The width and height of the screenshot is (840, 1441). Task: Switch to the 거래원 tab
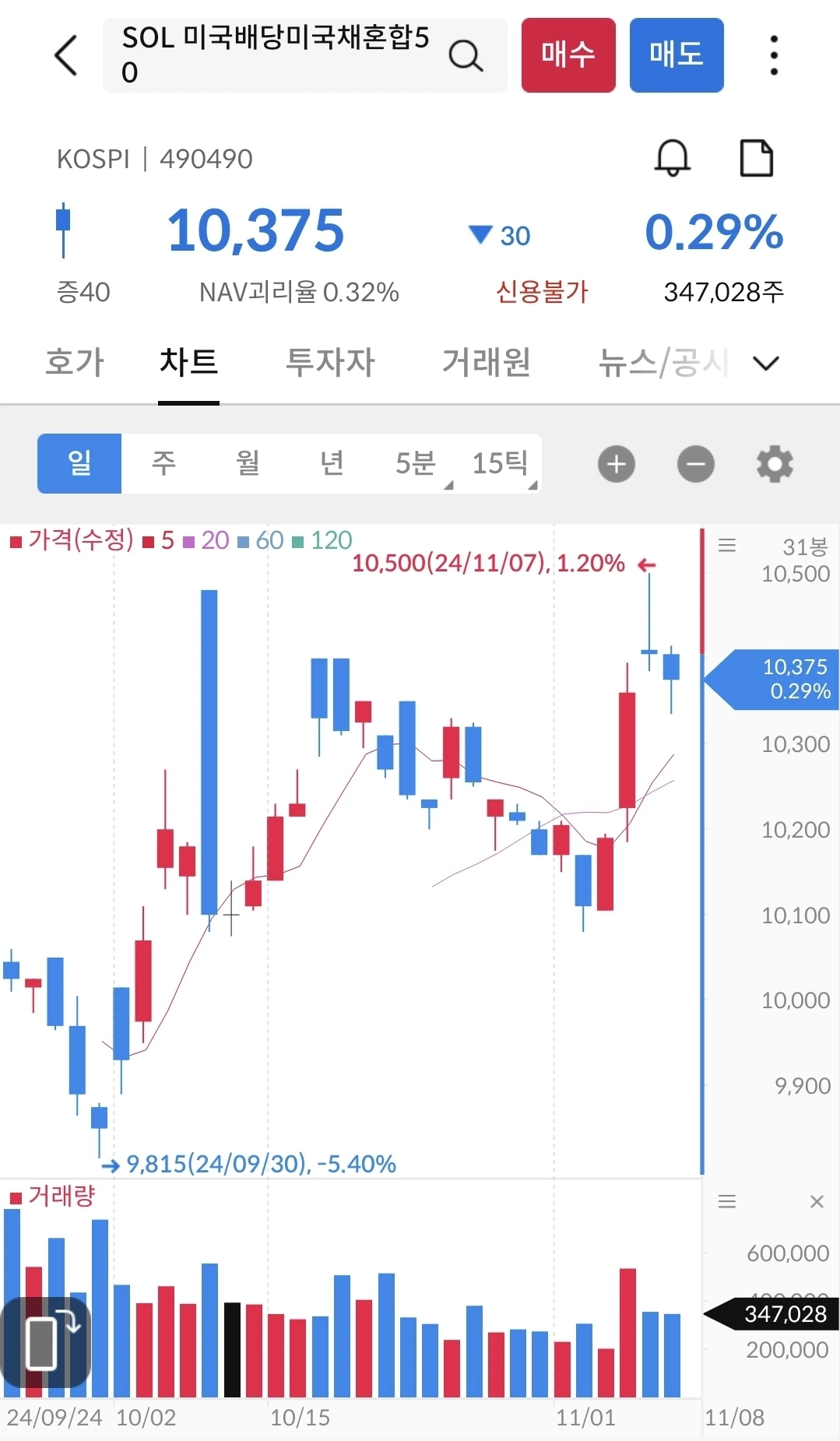coord(487,362)
